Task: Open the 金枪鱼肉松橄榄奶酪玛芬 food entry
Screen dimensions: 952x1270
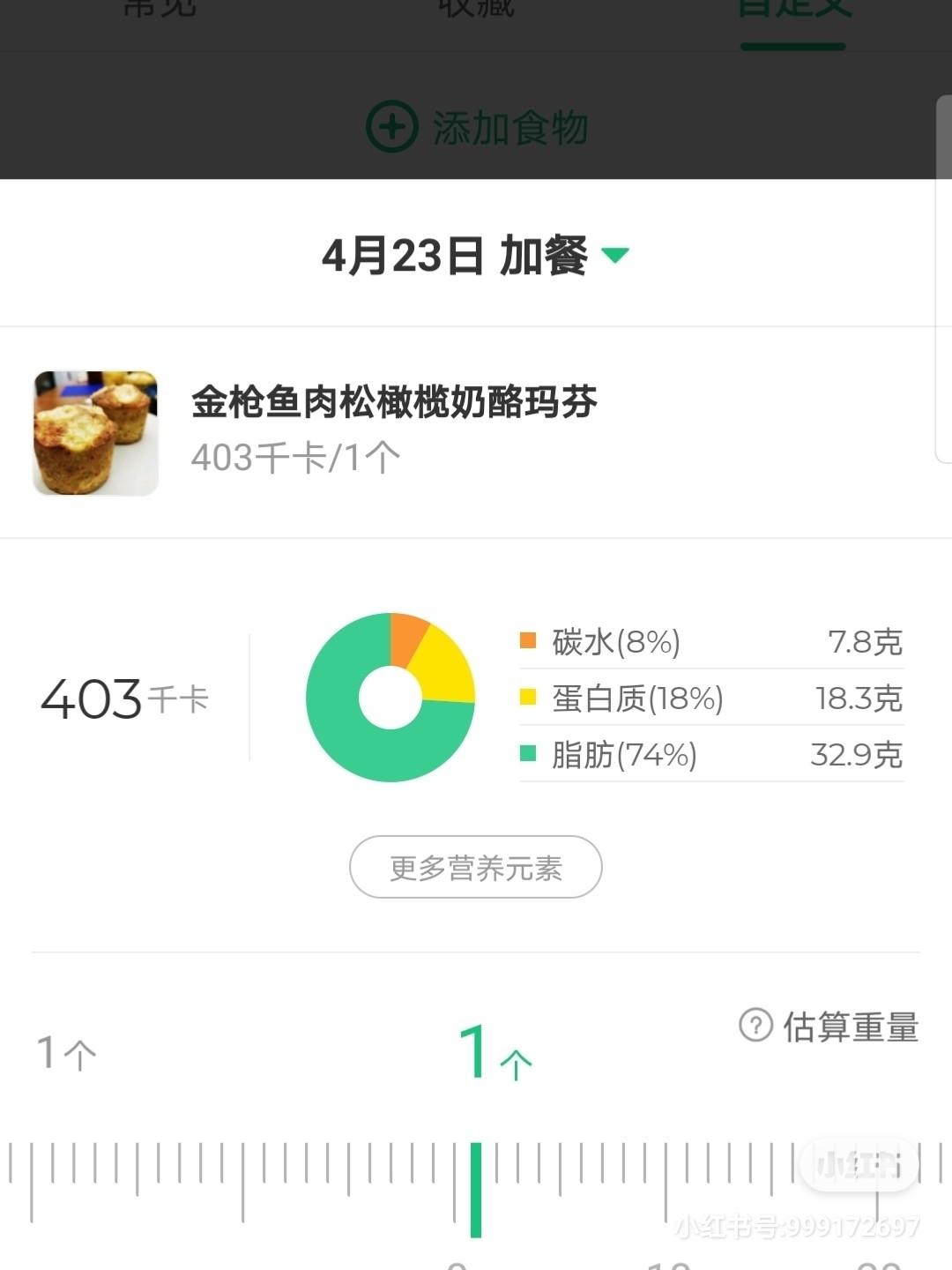Action: click(x=393, y=432)
